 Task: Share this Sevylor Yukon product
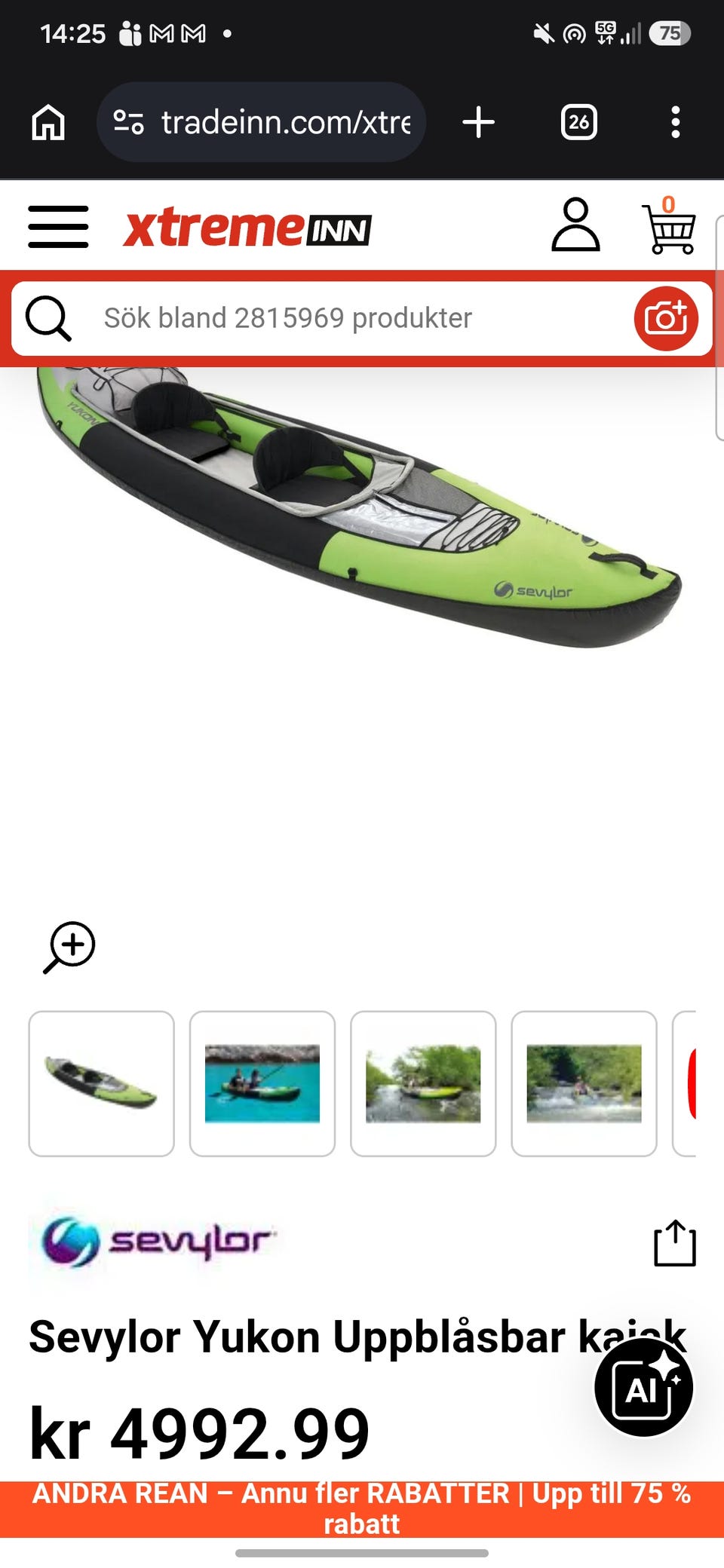pos(674,1242)
